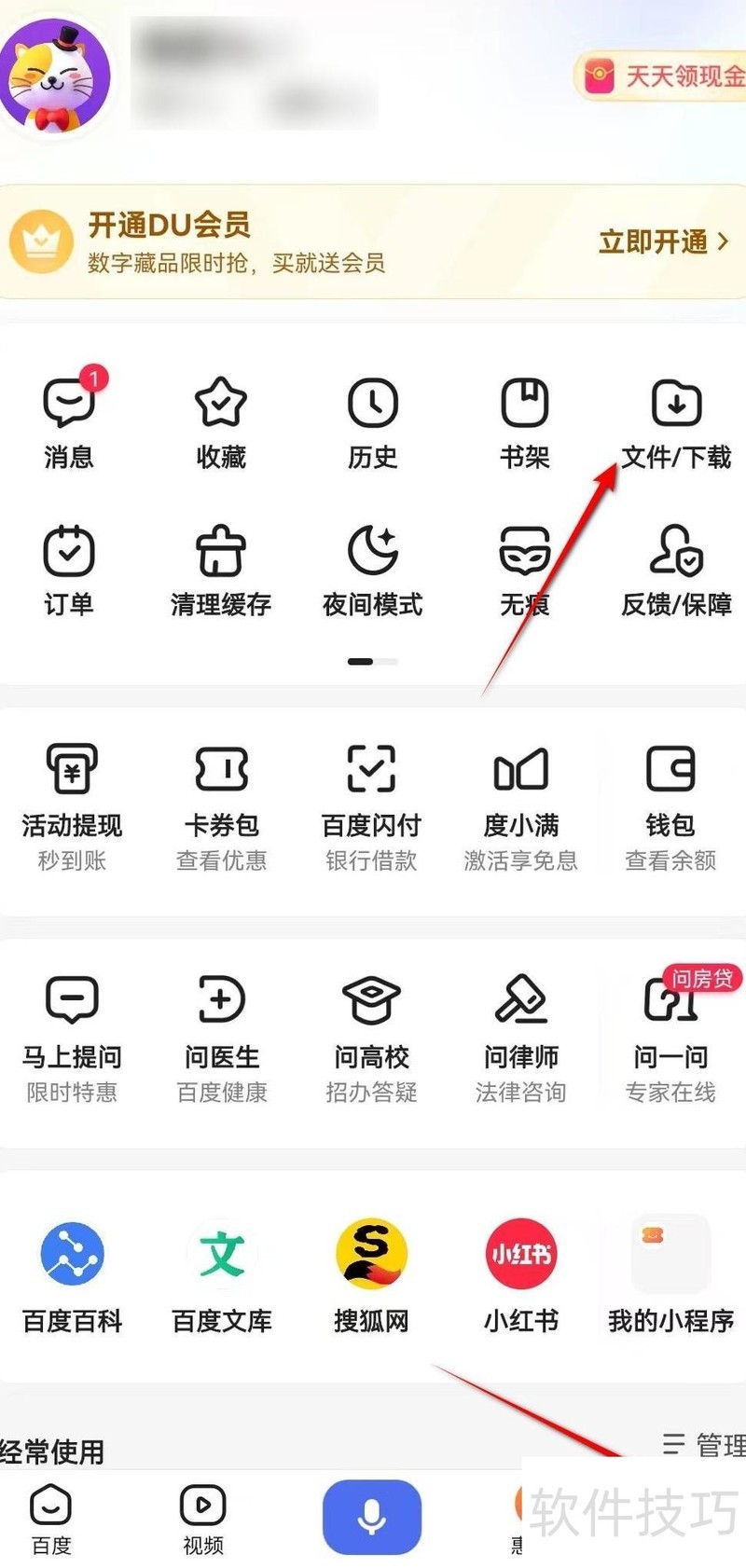This screenshot has height=1568, width=746.
Task: Open the 书架 bookshelf
Action: pyautogui.click(x=525, y=420)
